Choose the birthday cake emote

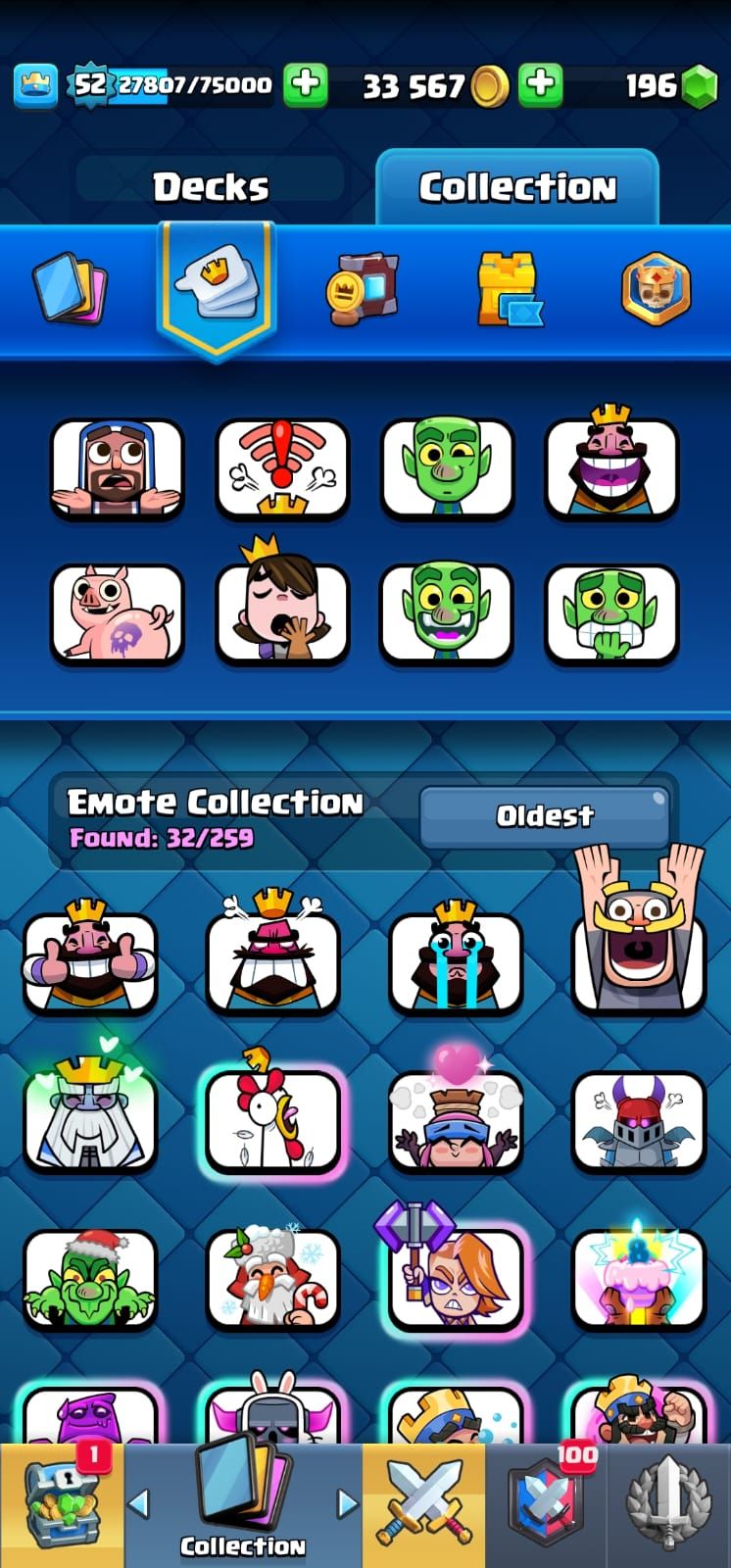(x=639, y=1279)
